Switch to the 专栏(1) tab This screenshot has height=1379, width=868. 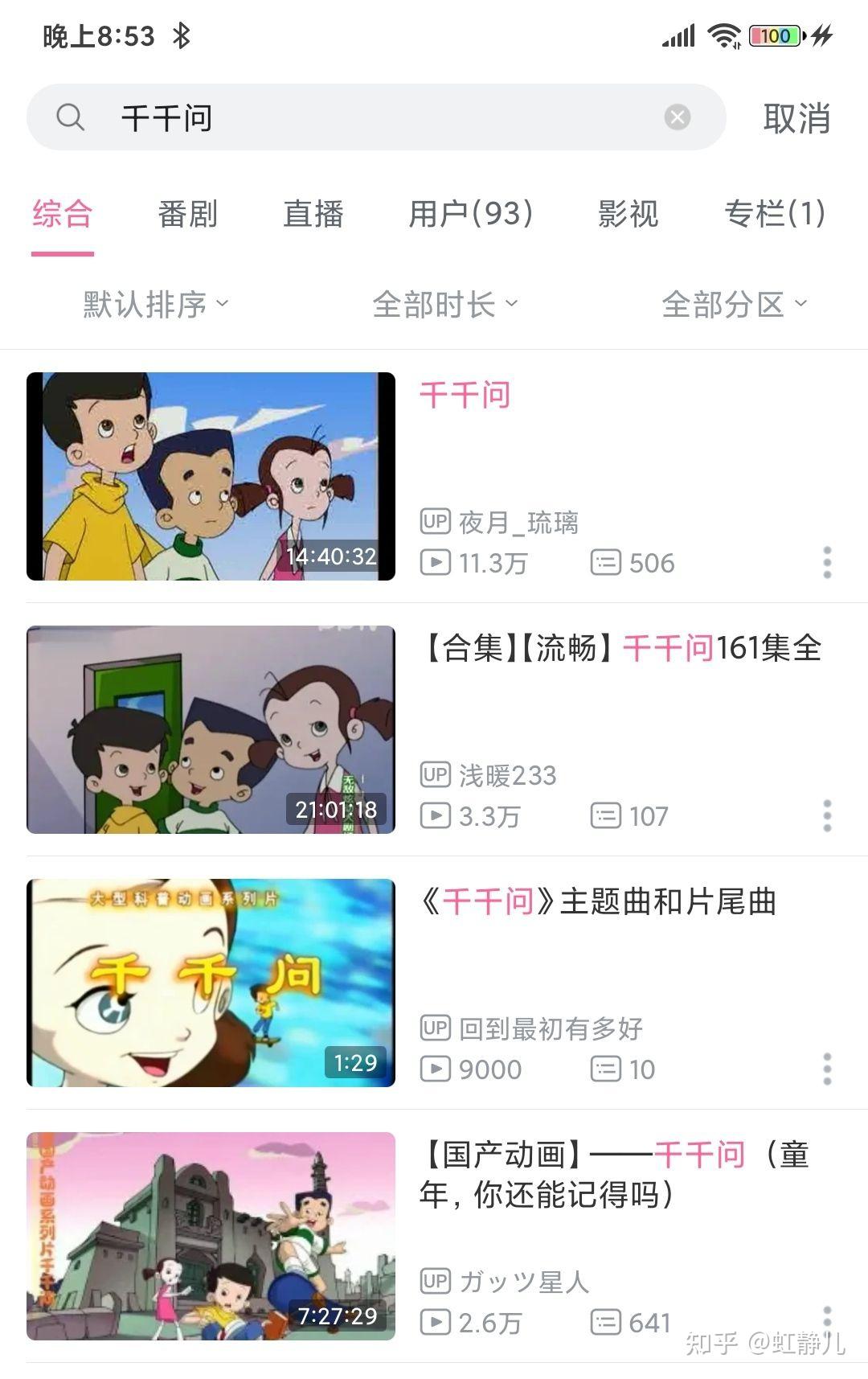tap(776, 215)
